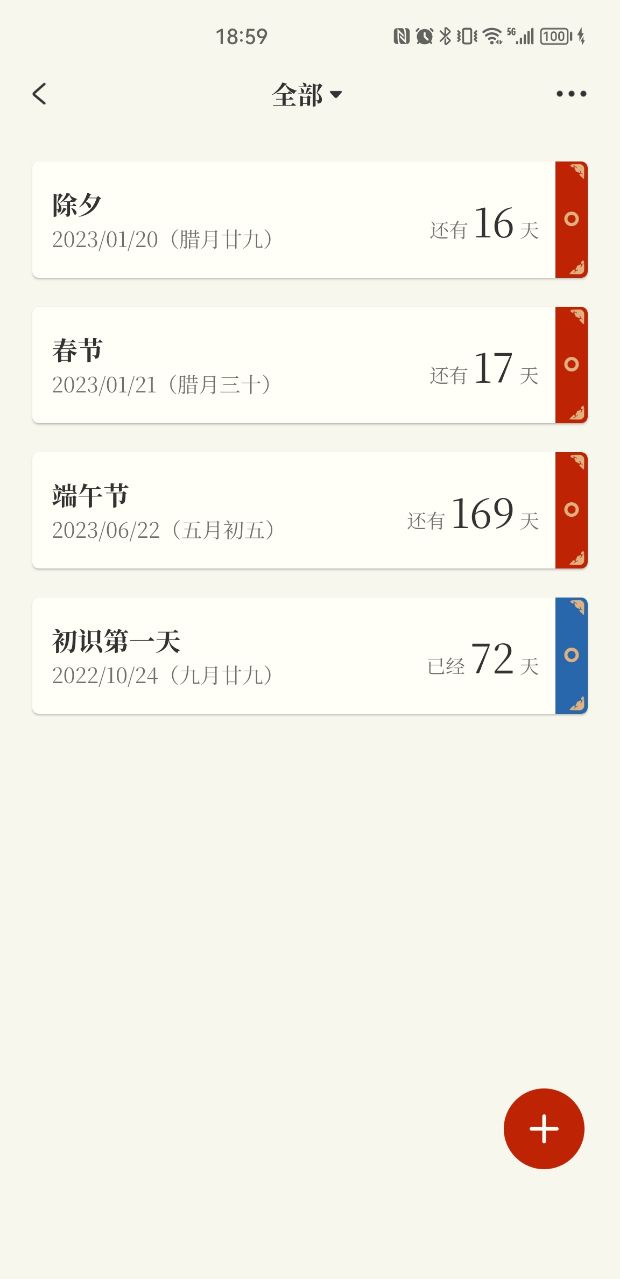
Task: Expand the 全部 category dropdown
Action: coord(308,95)
